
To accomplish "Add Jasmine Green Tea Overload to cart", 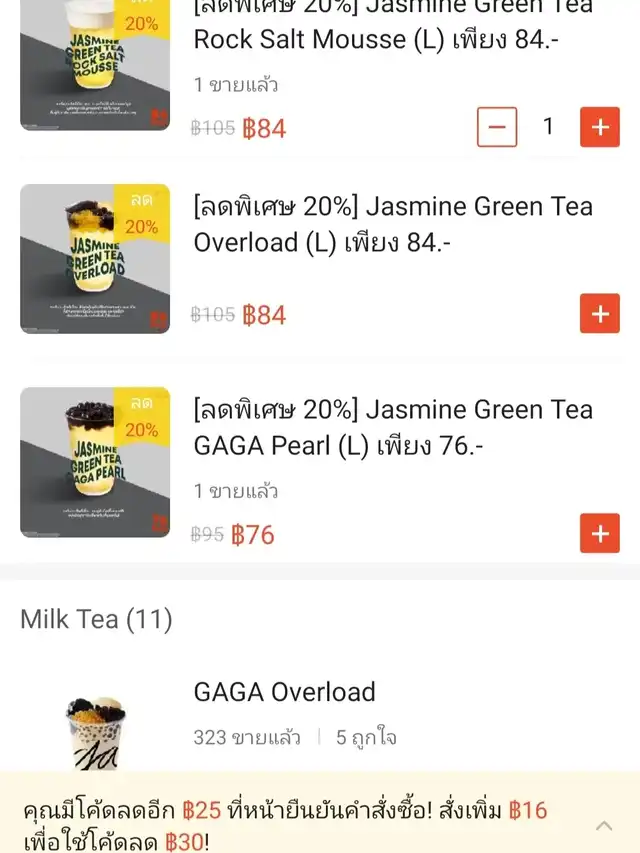I will 600,314.
